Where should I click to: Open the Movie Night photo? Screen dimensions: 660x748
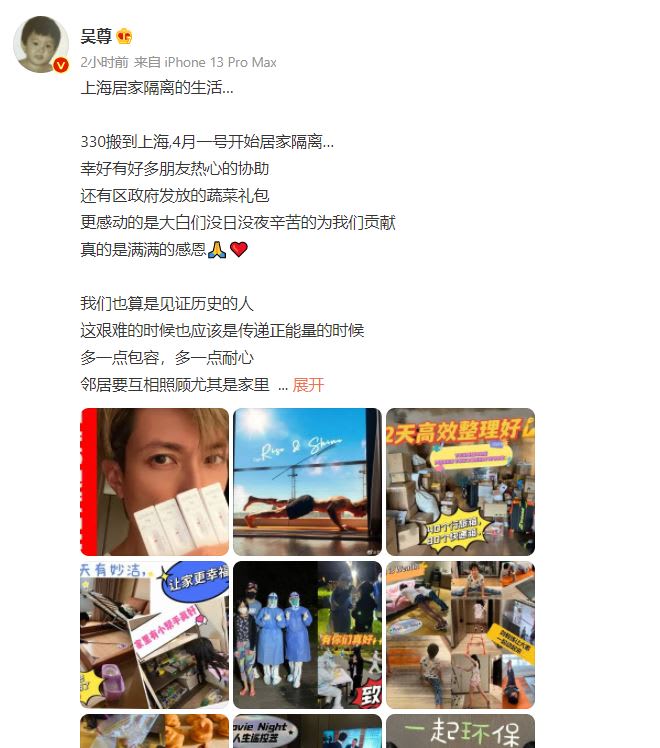point(307,732)
